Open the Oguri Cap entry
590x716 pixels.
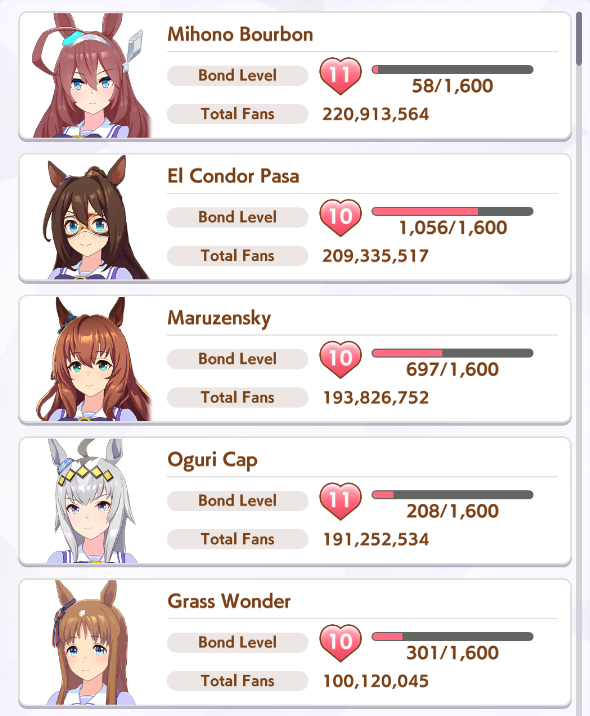(295, 501)
